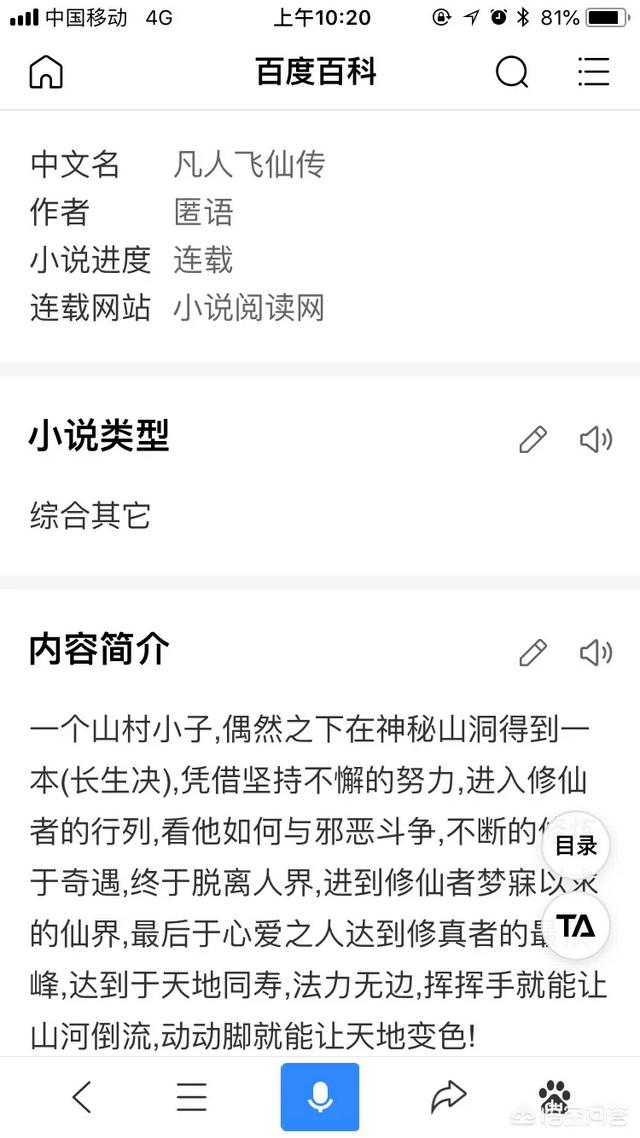Start voice search with the microphone
The width and height of the screenshot is (640, 1138).
[x=320, y=1097]
